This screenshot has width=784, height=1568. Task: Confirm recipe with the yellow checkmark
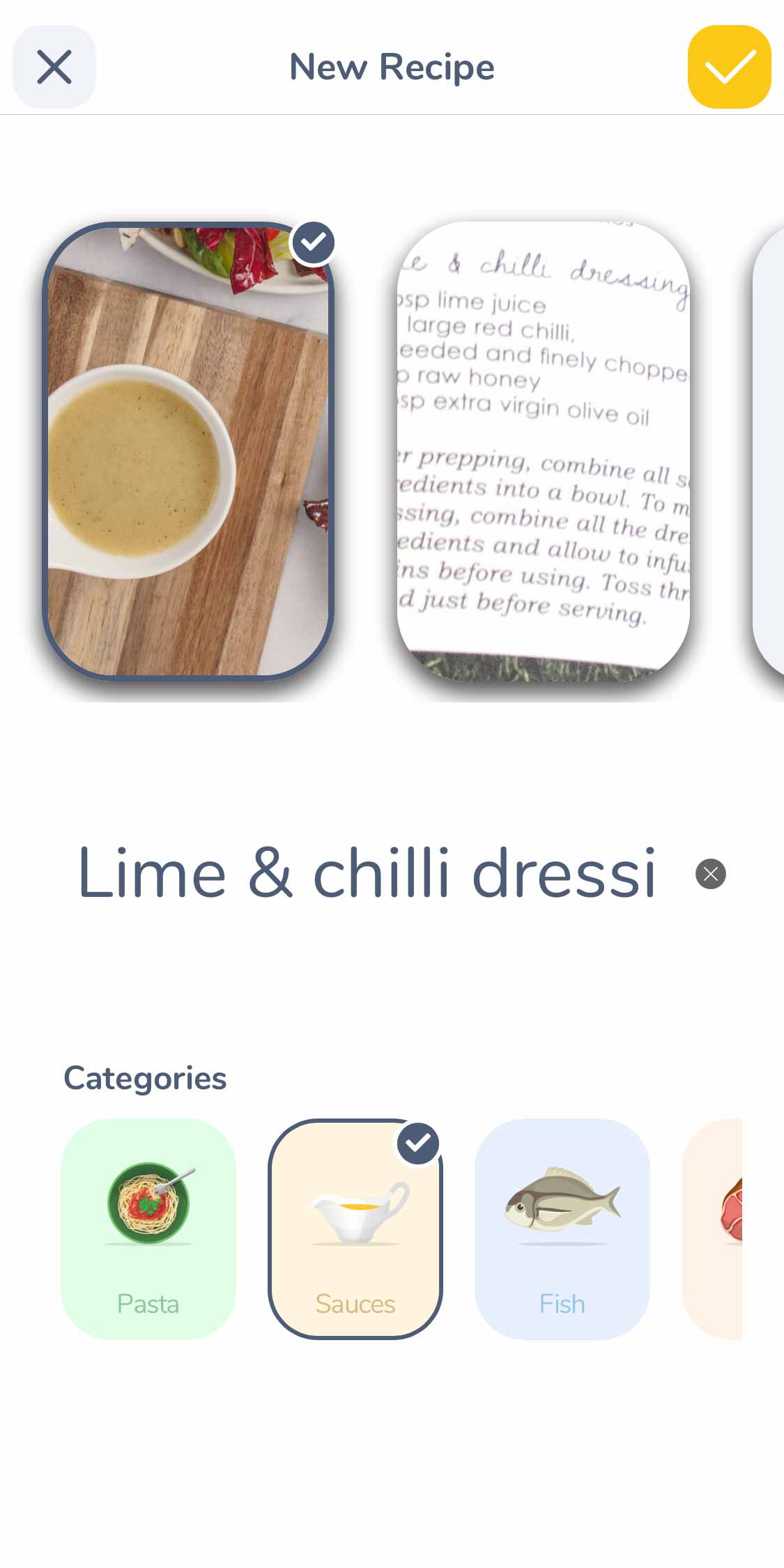pyautogui.click(x=729, y=67)
